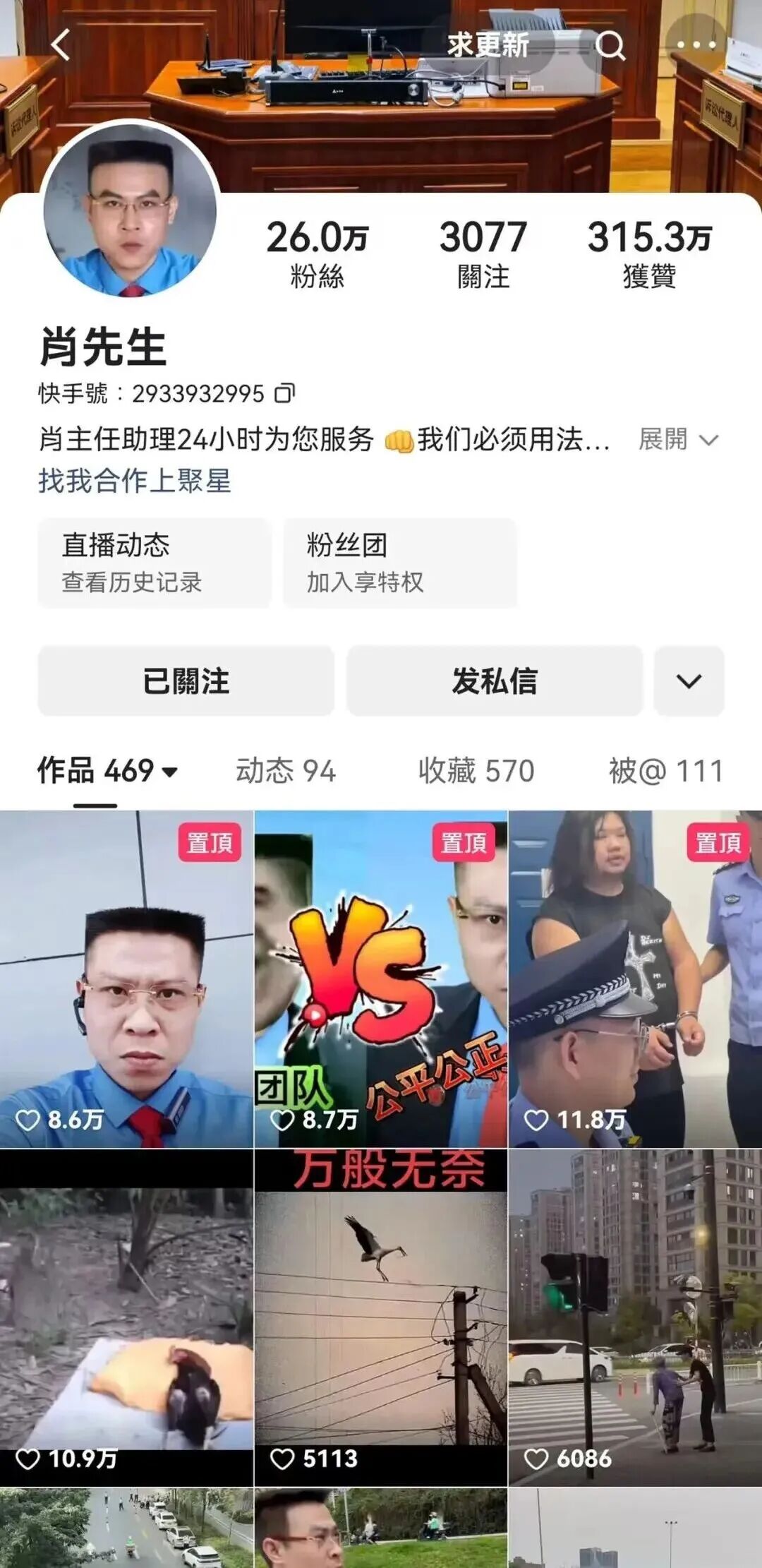Tap the 已關注 following button
762x1568 pixels.
[186, 681]
